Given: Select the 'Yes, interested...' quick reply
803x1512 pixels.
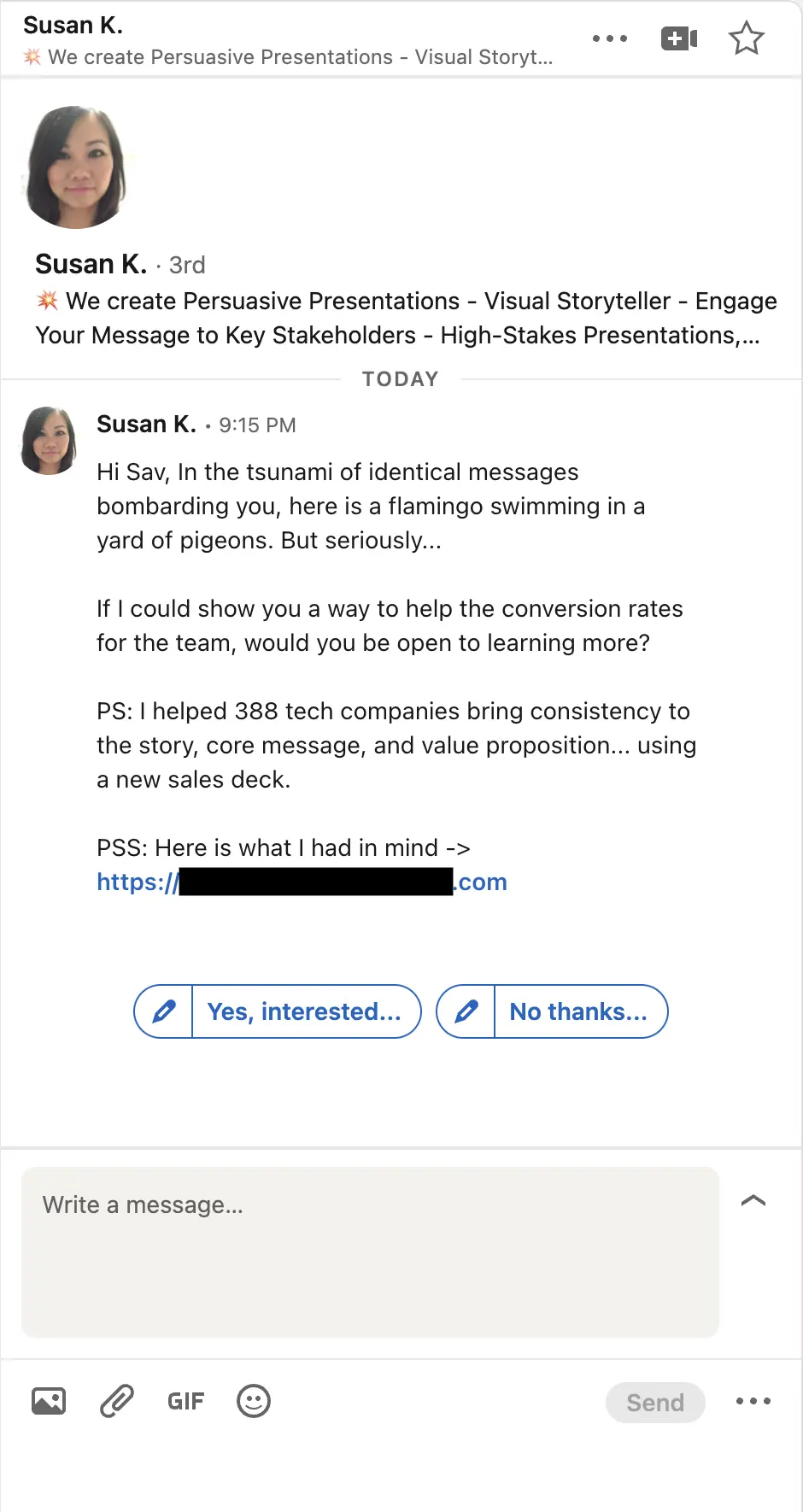Looking at the screenshot, I should [x=305, y=1011].
